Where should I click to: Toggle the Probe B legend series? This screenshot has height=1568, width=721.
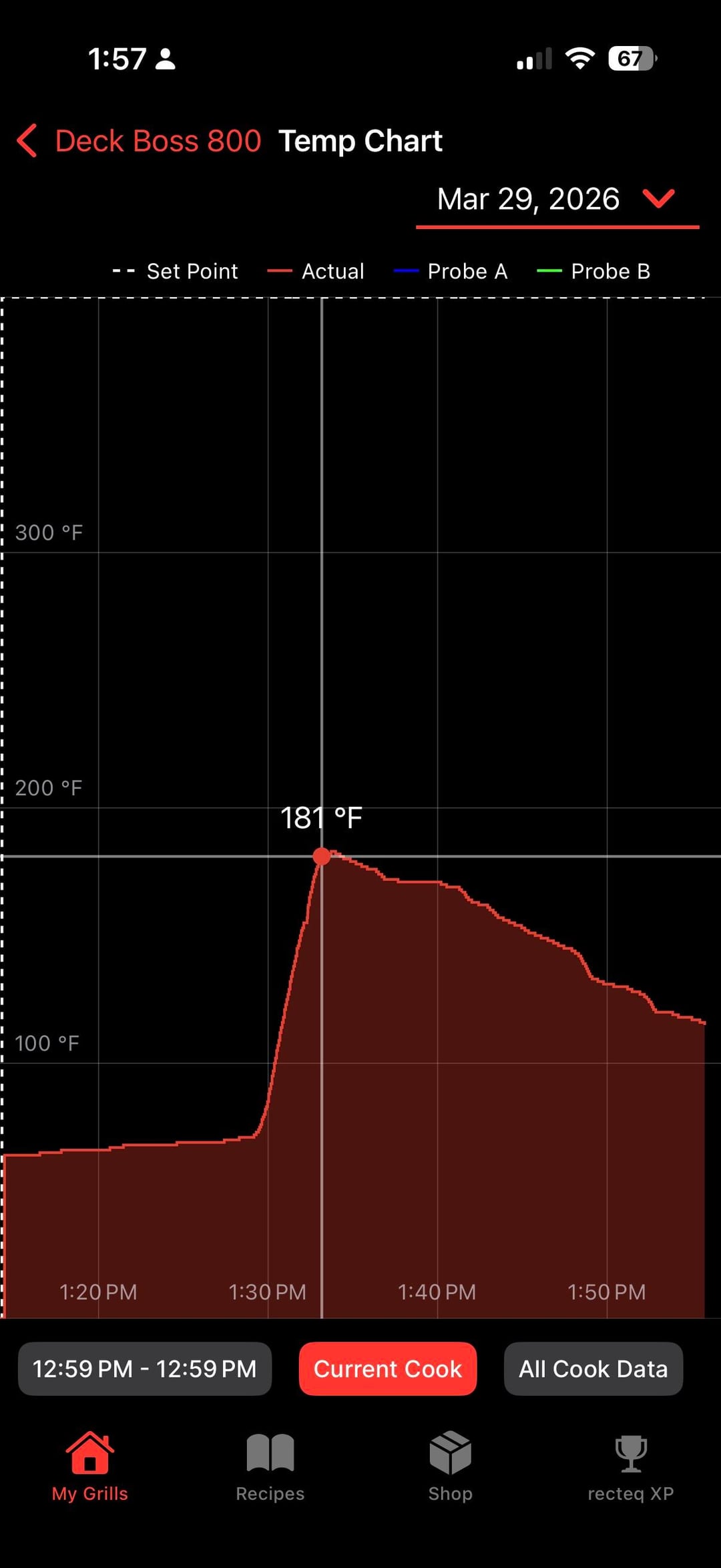click(x=594, y=271)
